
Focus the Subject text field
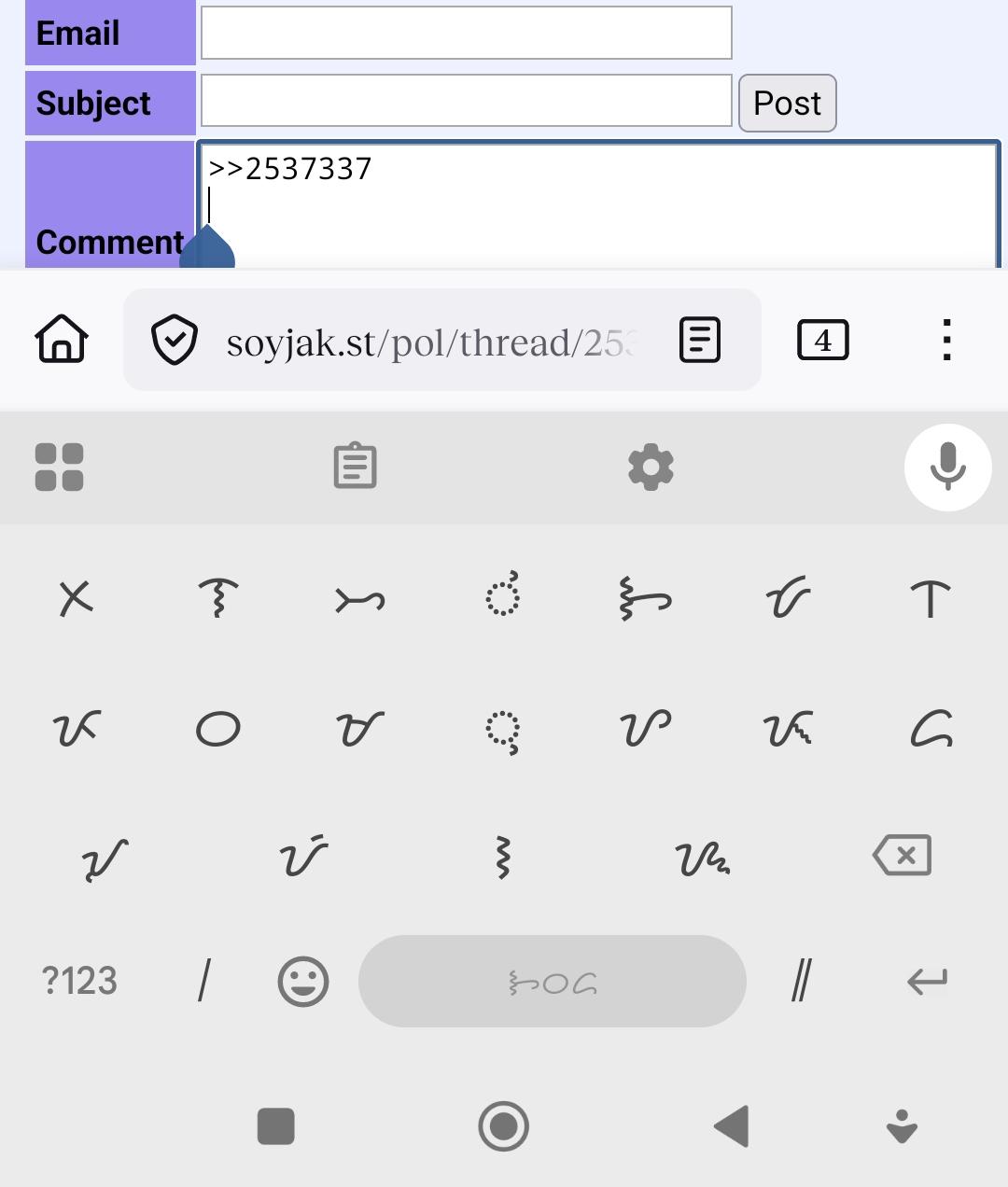pos(466,101)
